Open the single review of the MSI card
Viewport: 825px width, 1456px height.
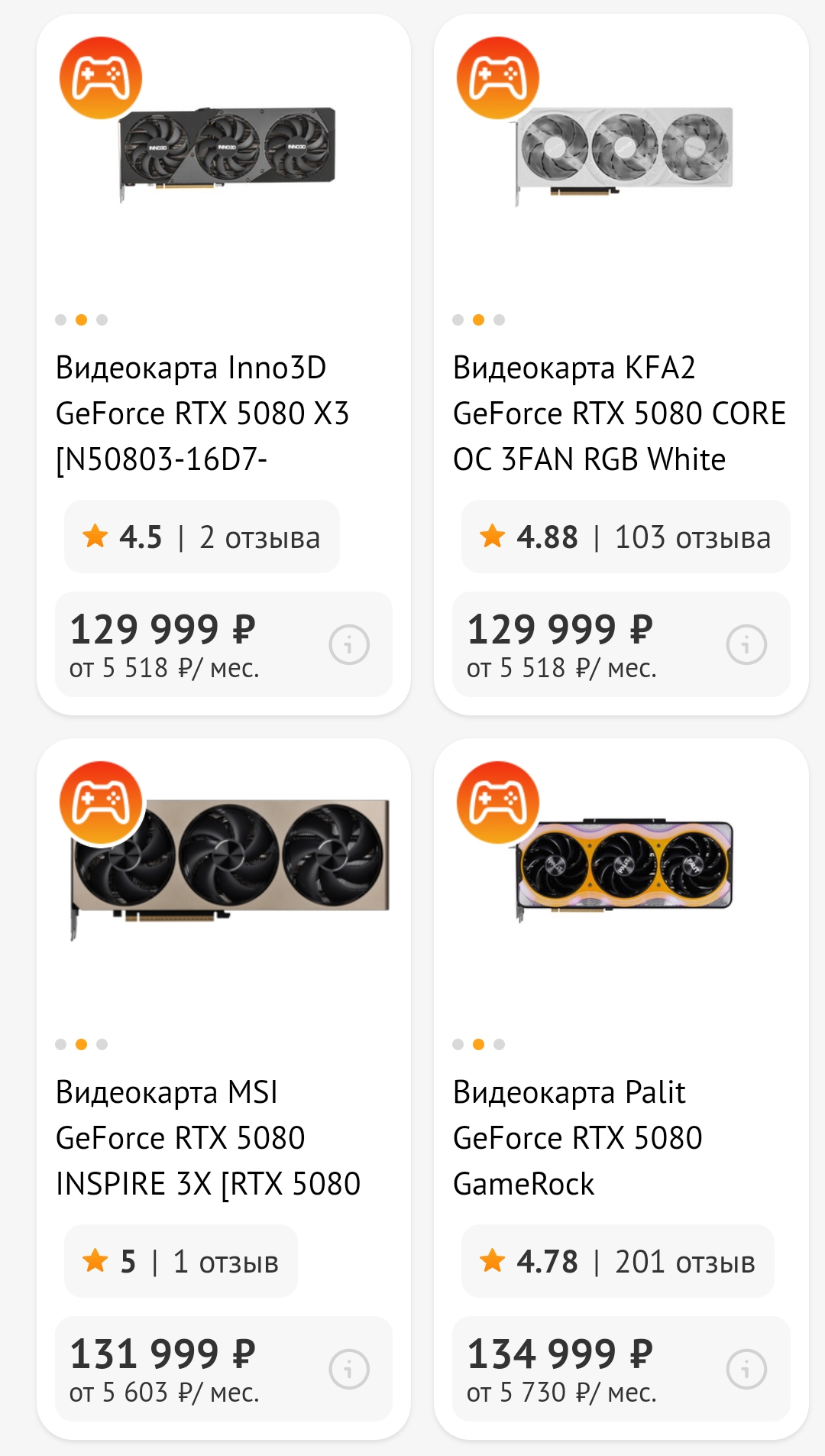coord(181,1262)
